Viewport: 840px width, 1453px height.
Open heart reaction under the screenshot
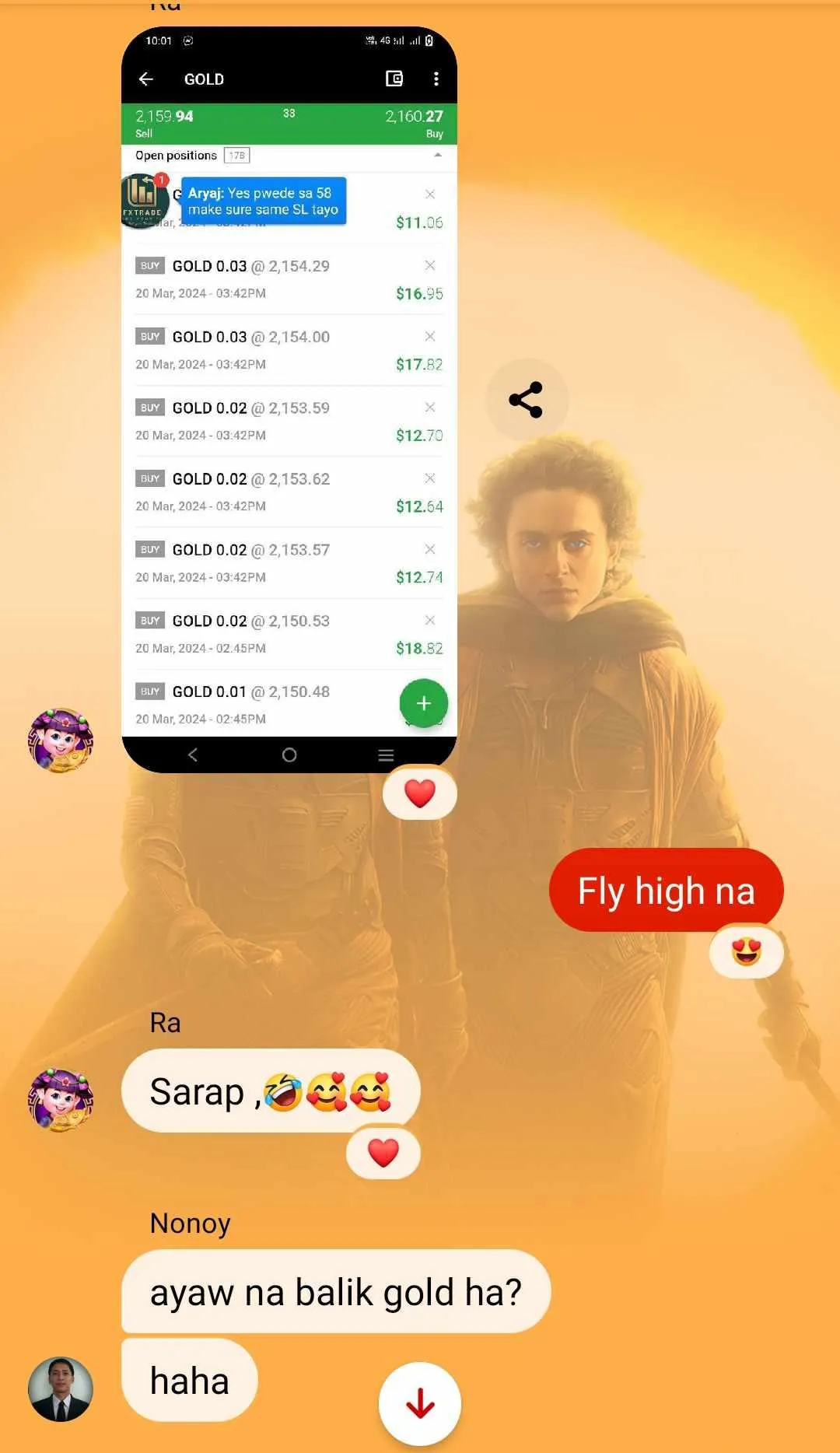click(x=420, y=793)
